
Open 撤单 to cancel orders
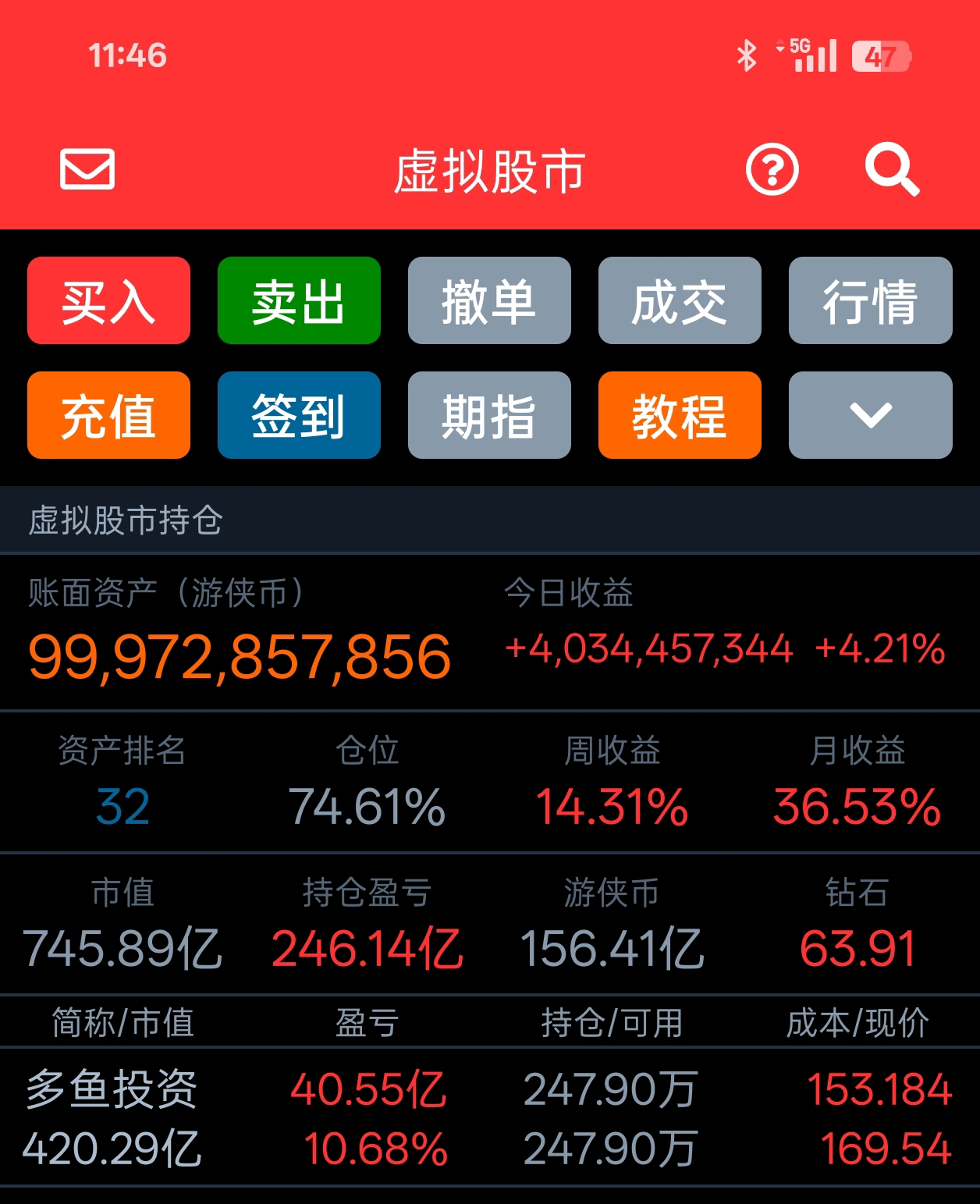(x=489, y=300)
